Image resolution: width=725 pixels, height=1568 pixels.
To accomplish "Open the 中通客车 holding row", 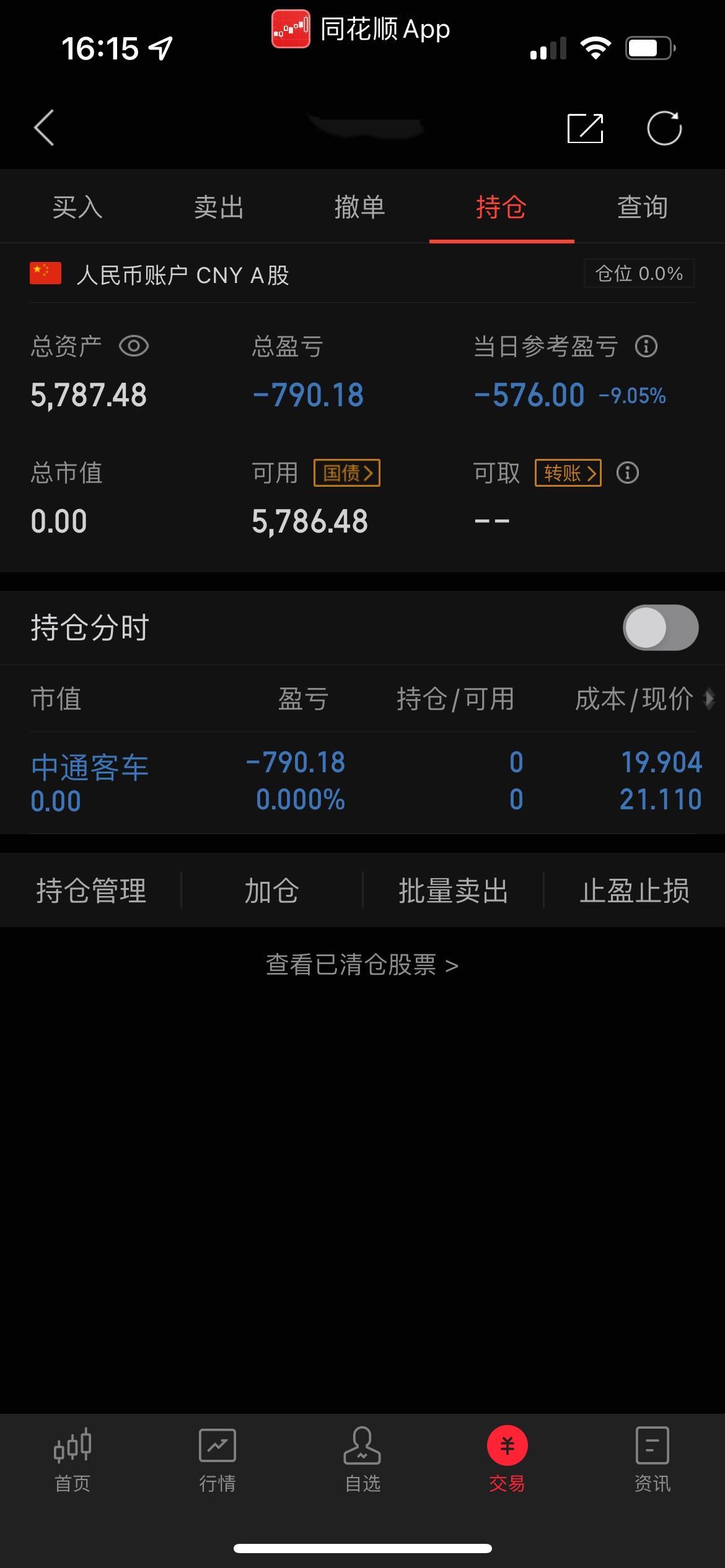I will click(x=362, y=782).
